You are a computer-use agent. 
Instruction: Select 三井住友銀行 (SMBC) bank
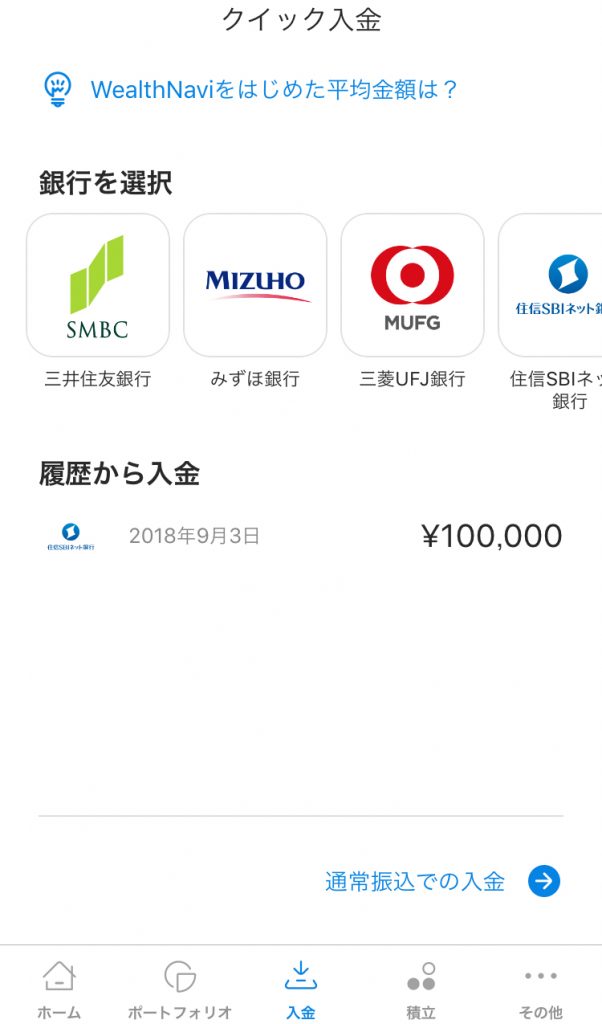98,285
